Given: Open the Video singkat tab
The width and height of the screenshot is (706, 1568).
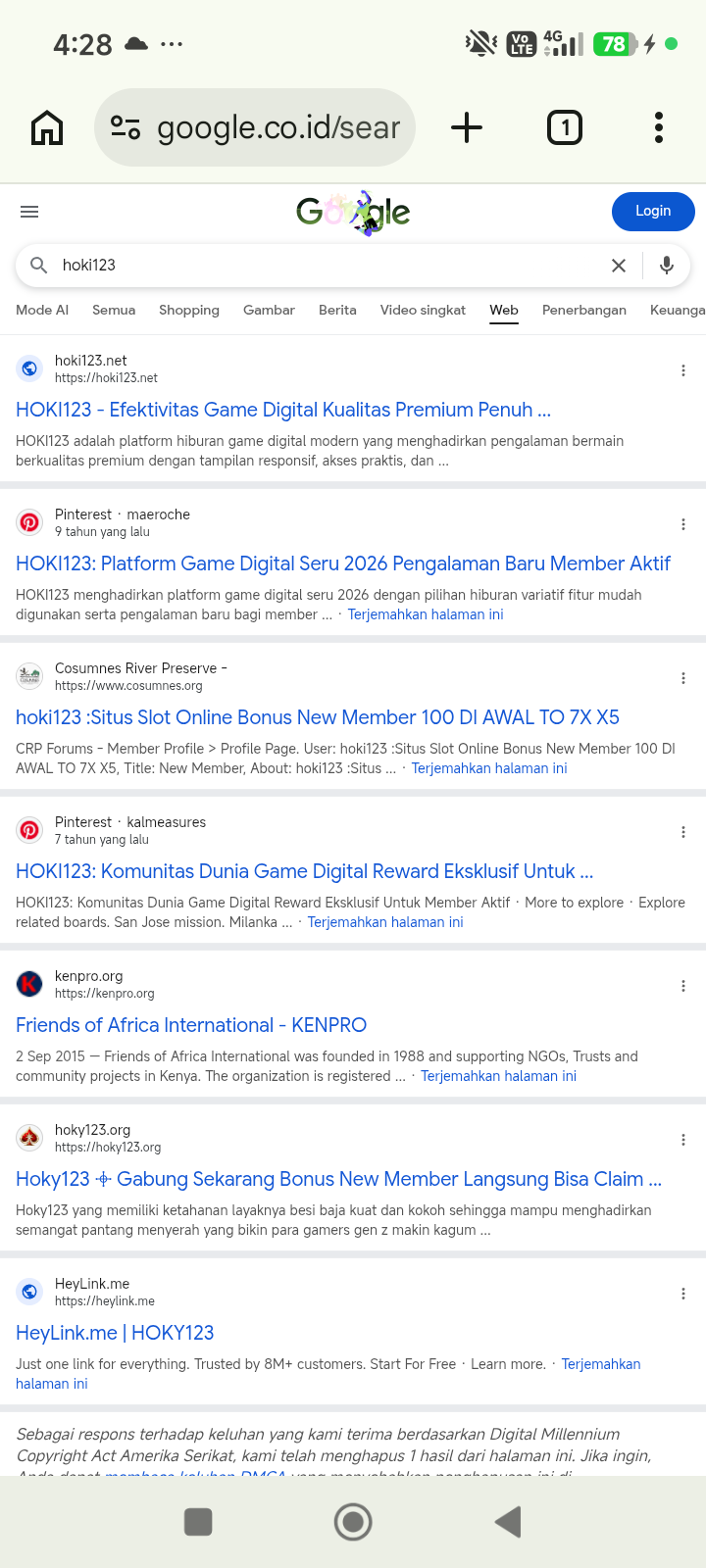Looking at the screenshot, I should (x=423, y=310).
